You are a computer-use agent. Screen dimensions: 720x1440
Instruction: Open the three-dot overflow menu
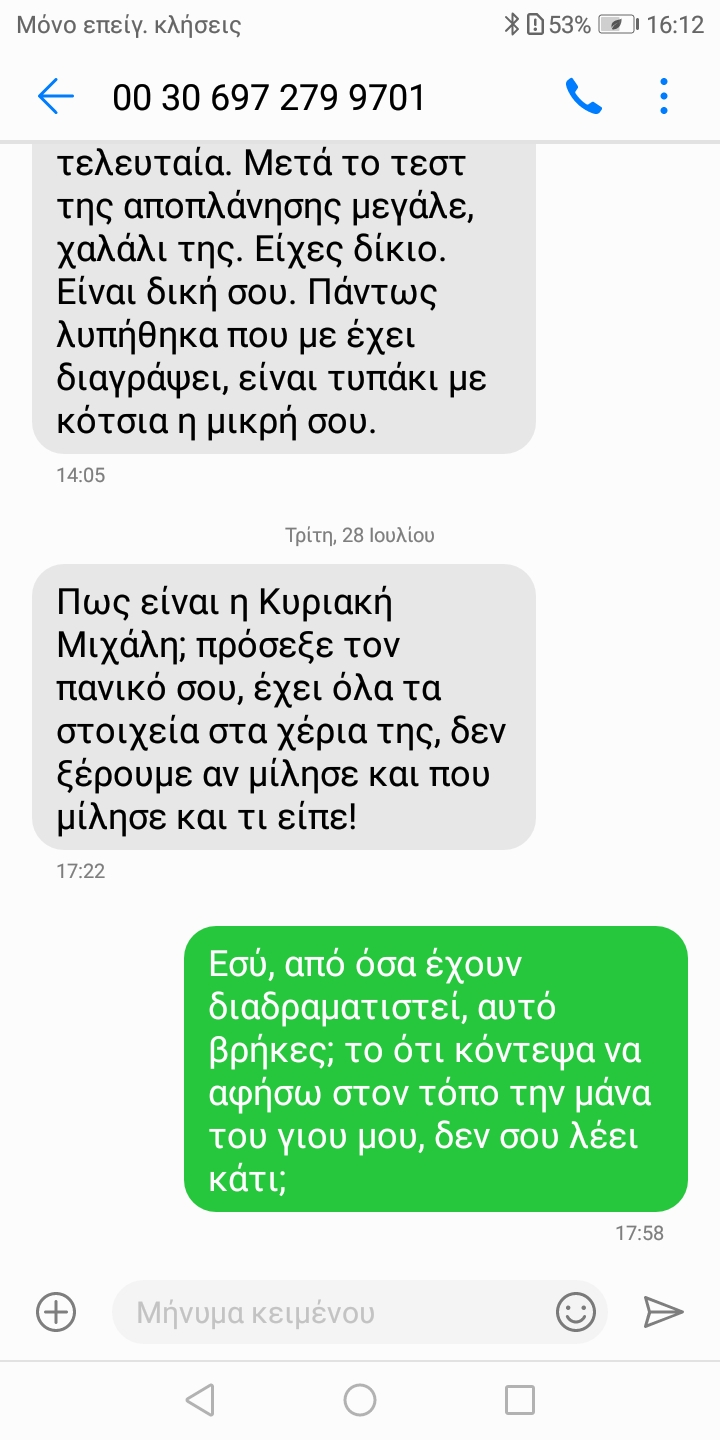664,97
